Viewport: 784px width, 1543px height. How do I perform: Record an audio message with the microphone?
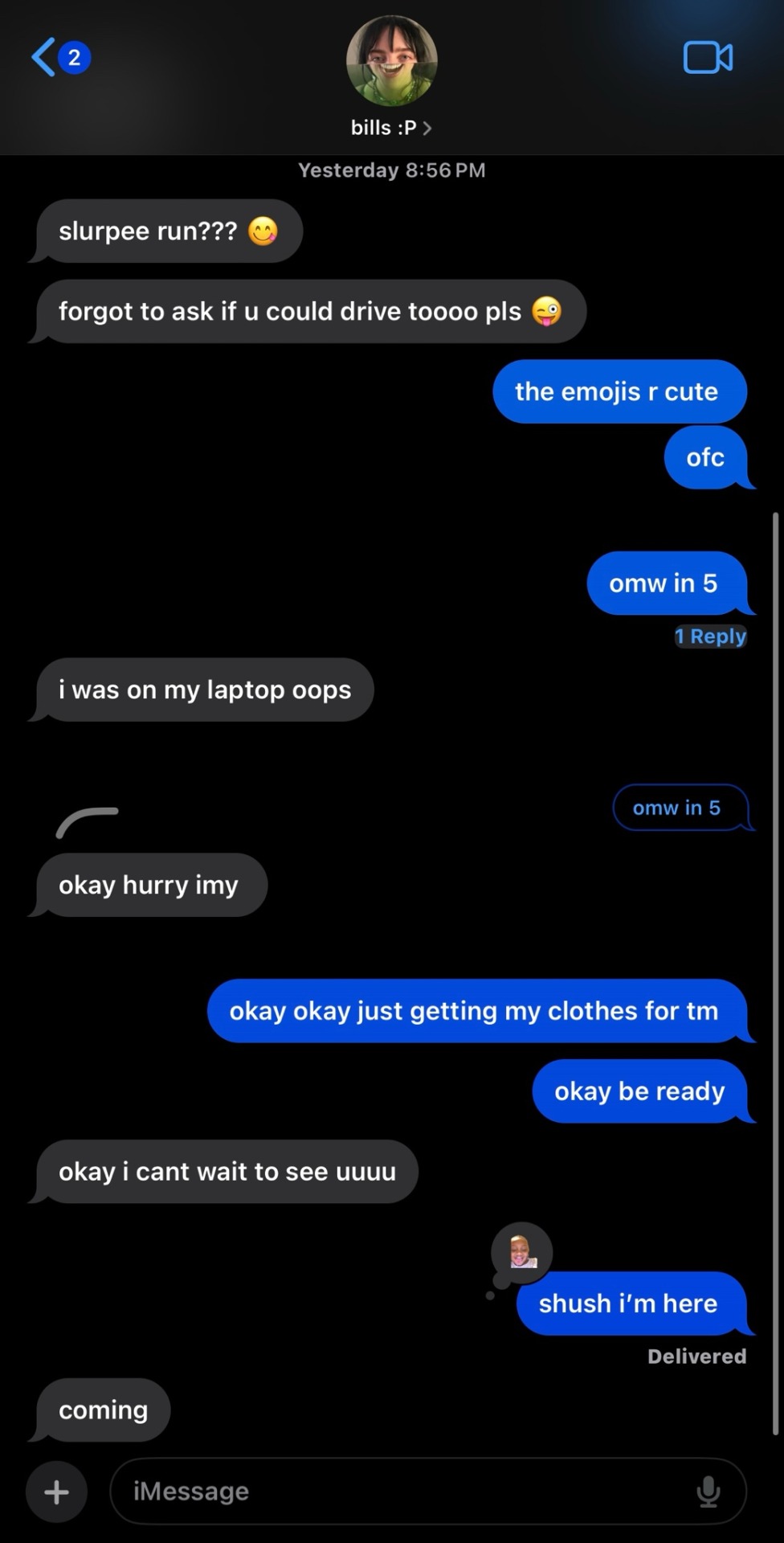708,1492
